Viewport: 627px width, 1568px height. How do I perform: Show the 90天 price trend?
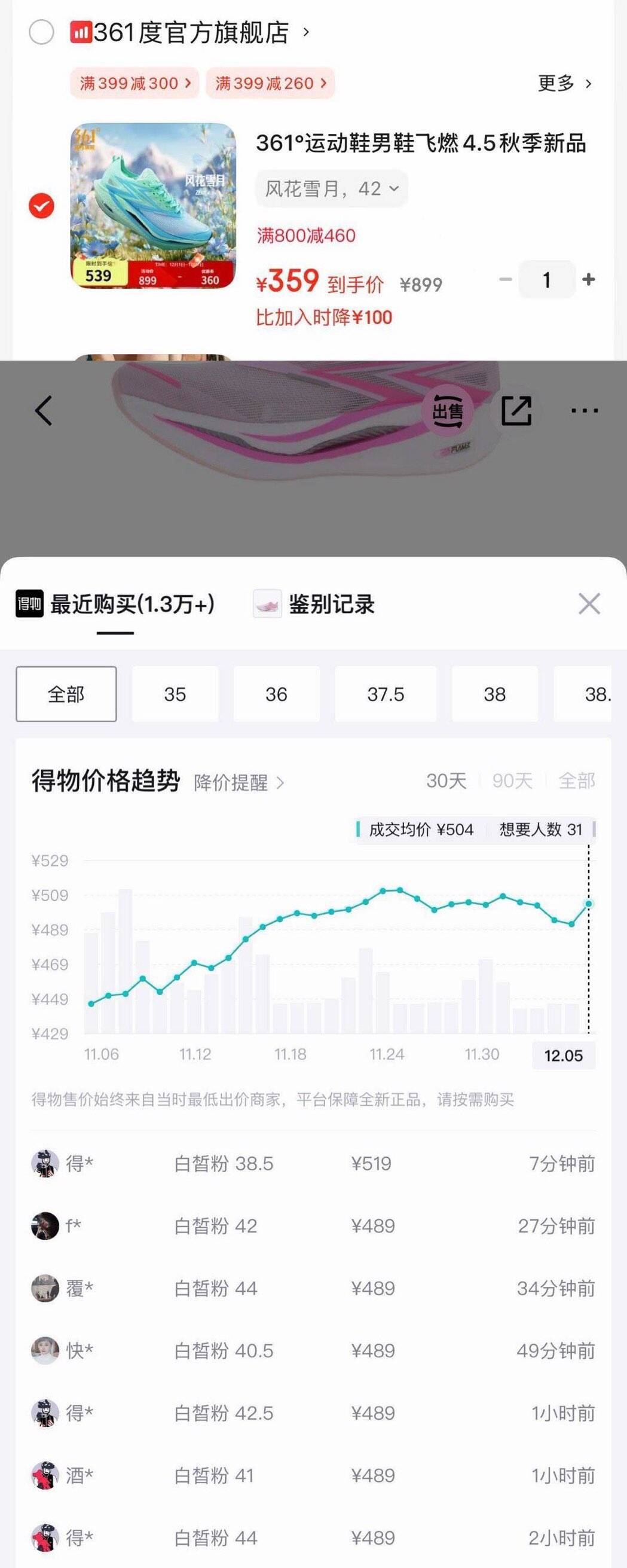(x=512, y=780)
